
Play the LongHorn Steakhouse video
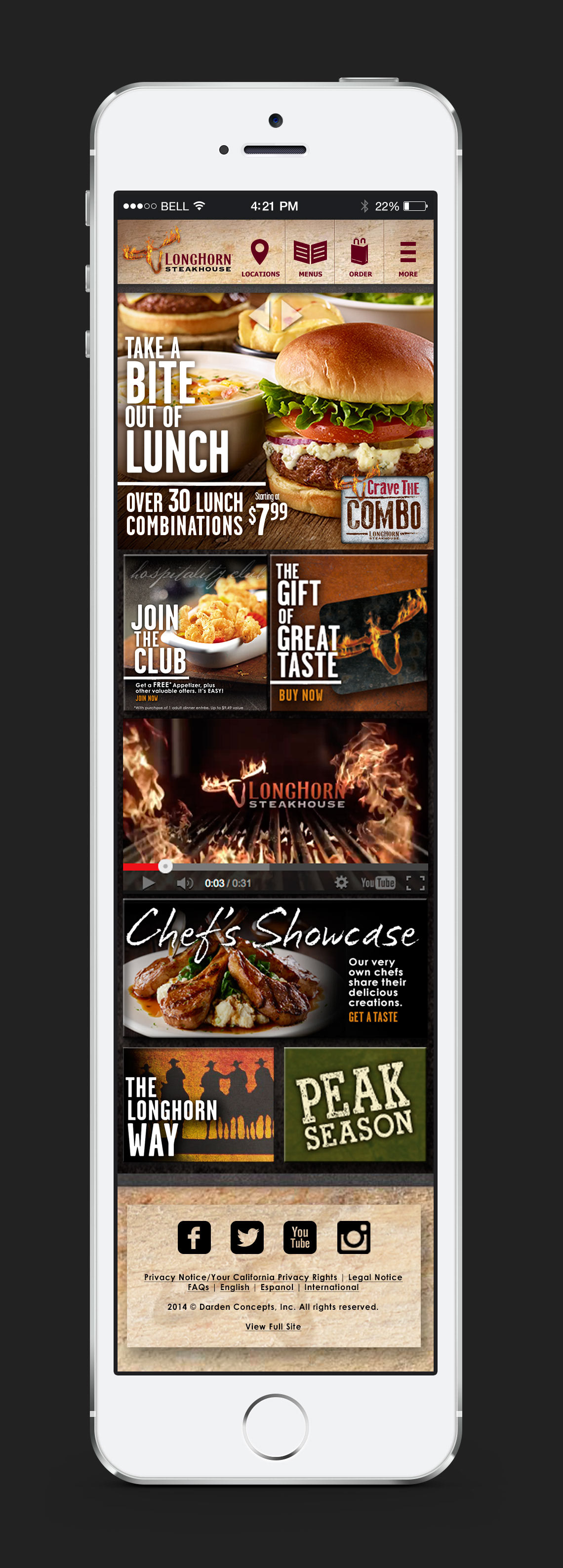148,883
